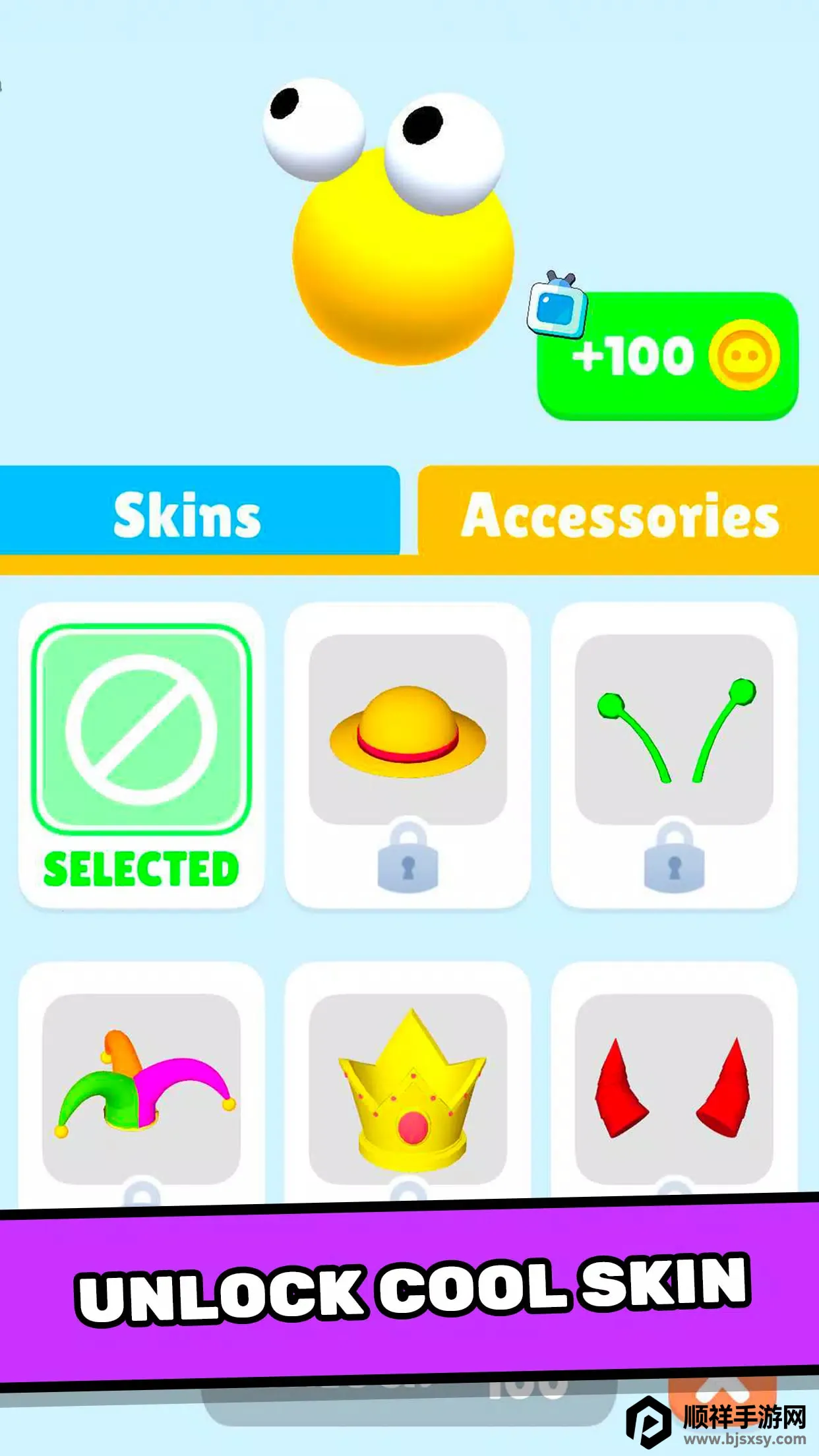Open the Accessories tab
Image resolution: width=819 pixels, height=1456 pixels.
619,514
